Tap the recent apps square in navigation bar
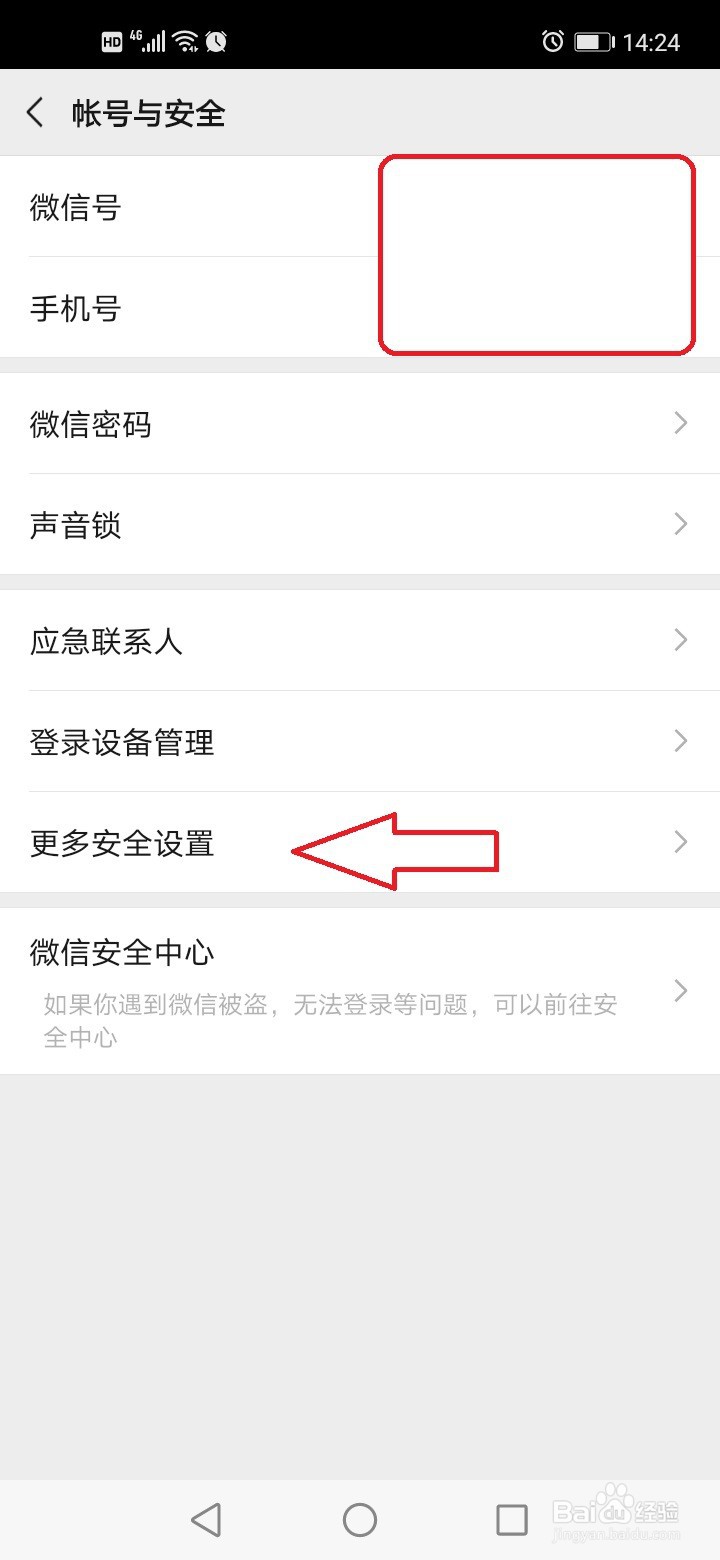This screenshot has width=720, height=1560. pyautogui.click(x=512, y=1519)
